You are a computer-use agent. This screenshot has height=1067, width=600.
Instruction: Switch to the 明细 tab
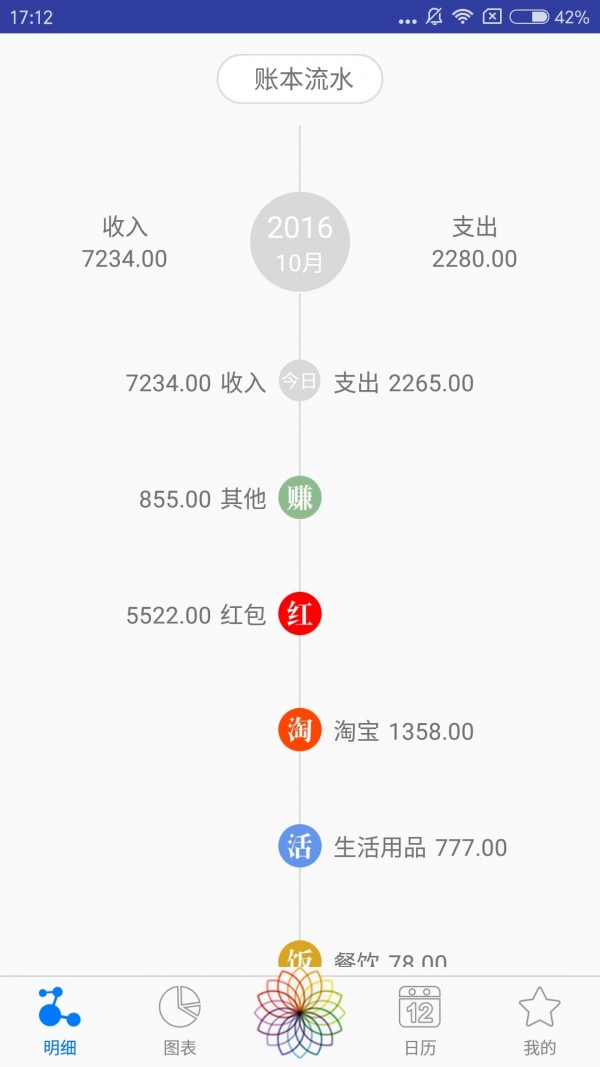pos(60,1021)
